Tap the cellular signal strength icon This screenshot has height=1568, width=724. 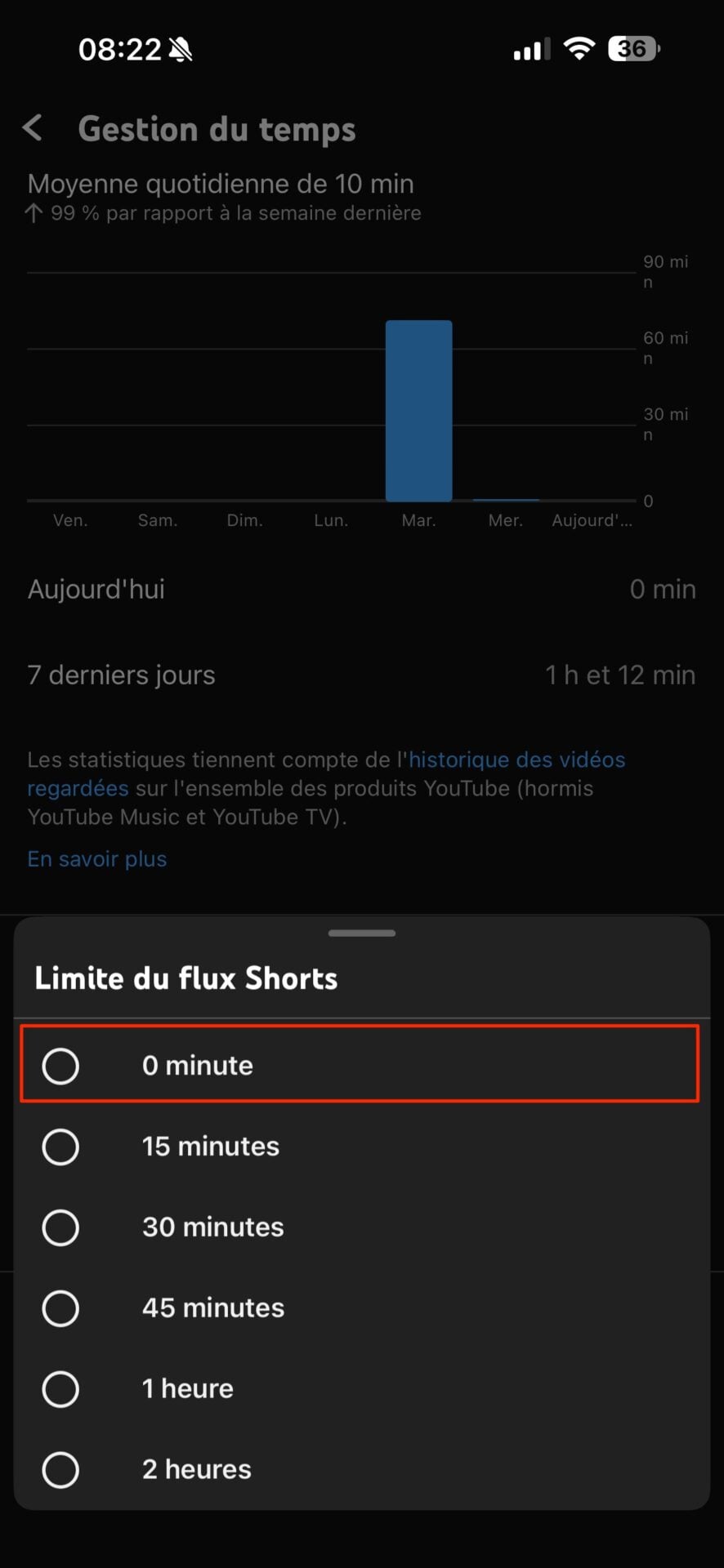pos(530,49)
